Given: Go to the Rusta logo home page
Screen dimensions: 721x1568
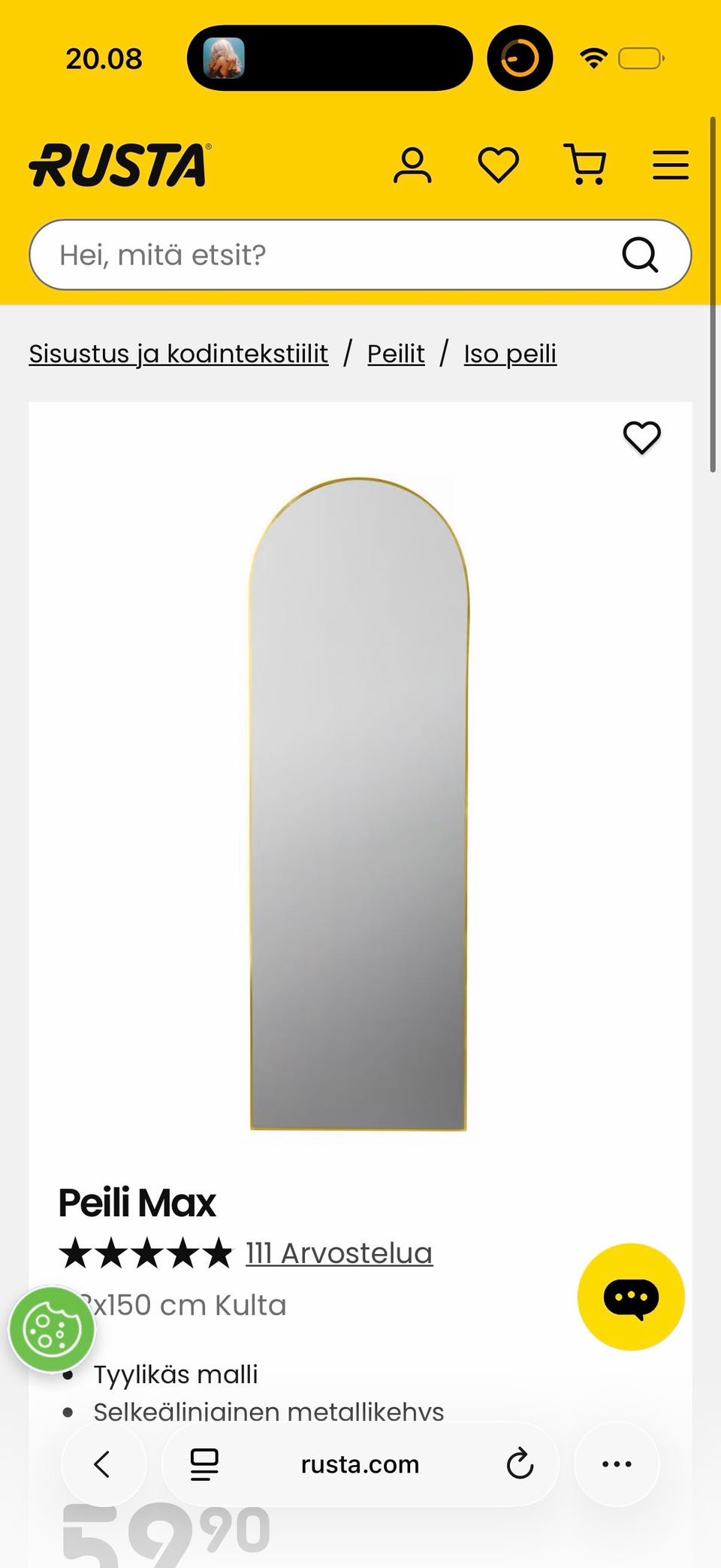Looking at the screenshot, I should (x=120, y=165).
